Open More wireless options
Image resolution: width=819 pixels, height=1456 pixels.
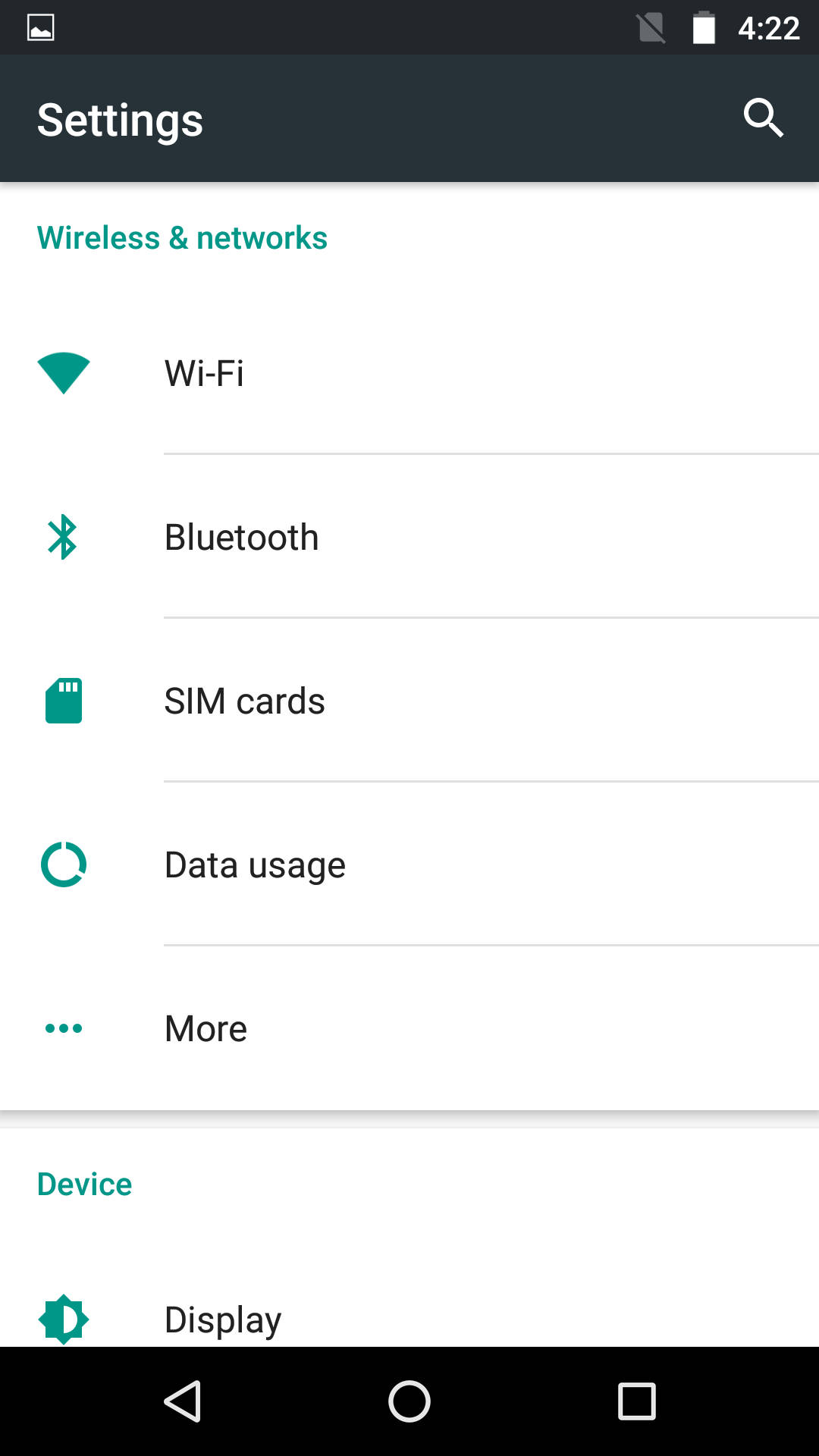(x=409, y=1028)
